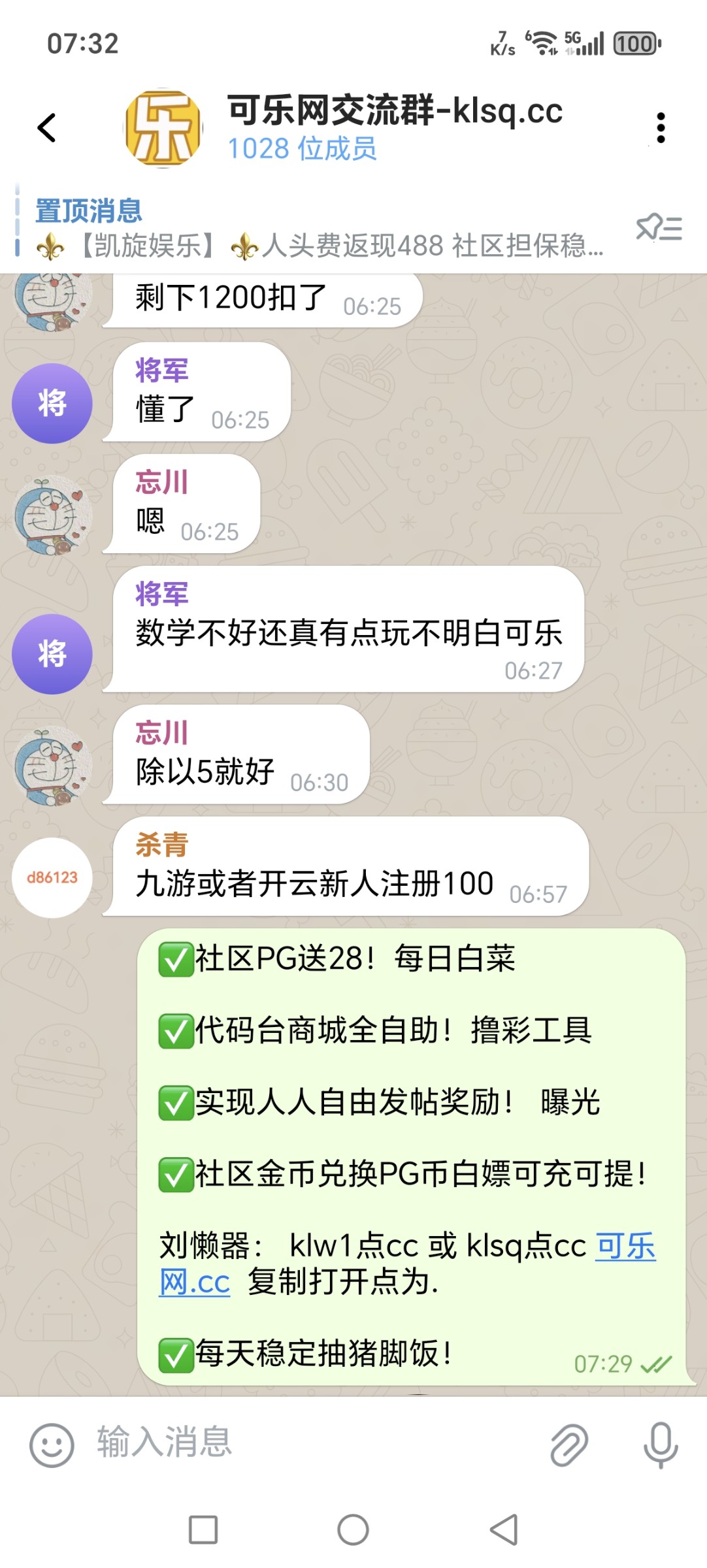The height and width of the screenshot is (1568, 707).
Task: Open 杀青's d86123 avatar profile
Action: click(52, 877)
